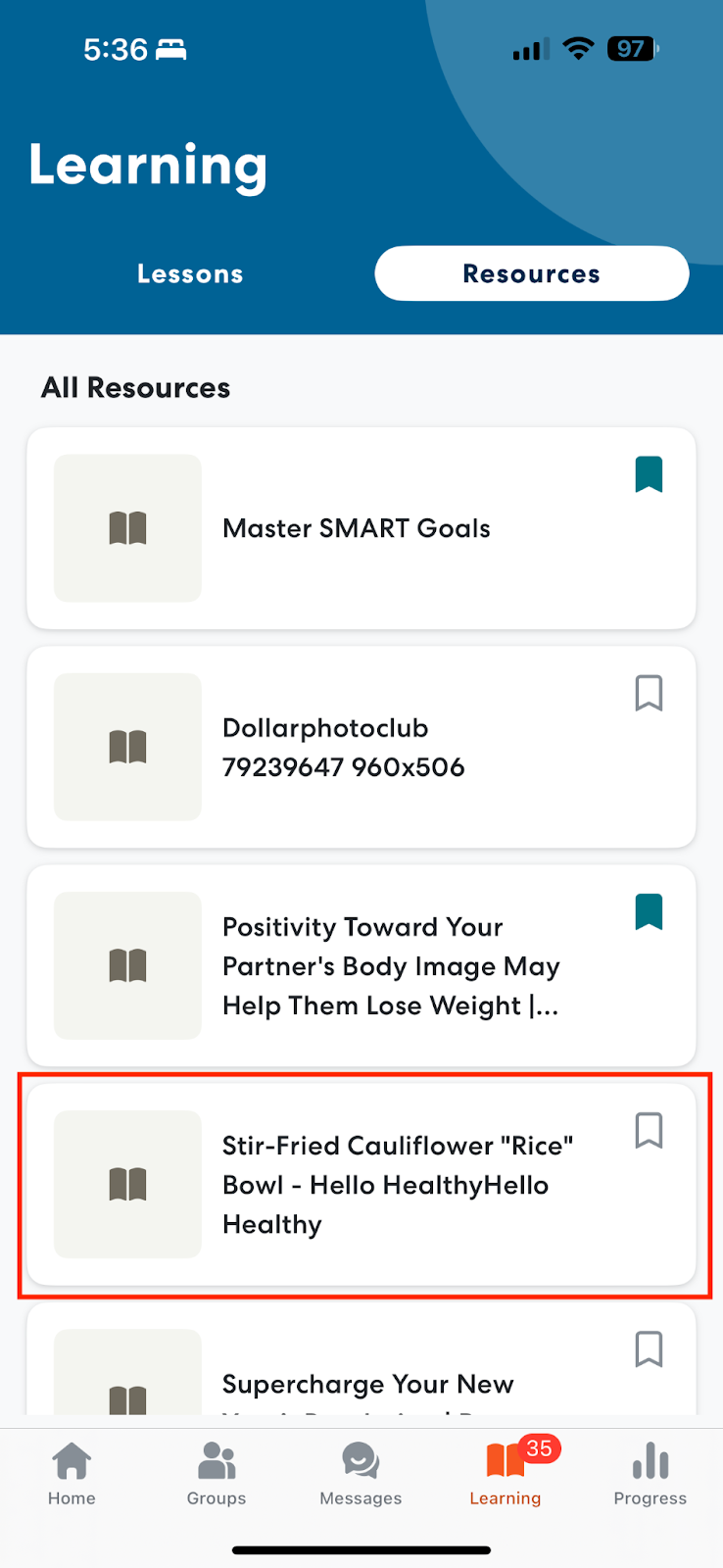Switch to the Messages tab
Screen dimensions: 723x1568
click(361, 1474)
